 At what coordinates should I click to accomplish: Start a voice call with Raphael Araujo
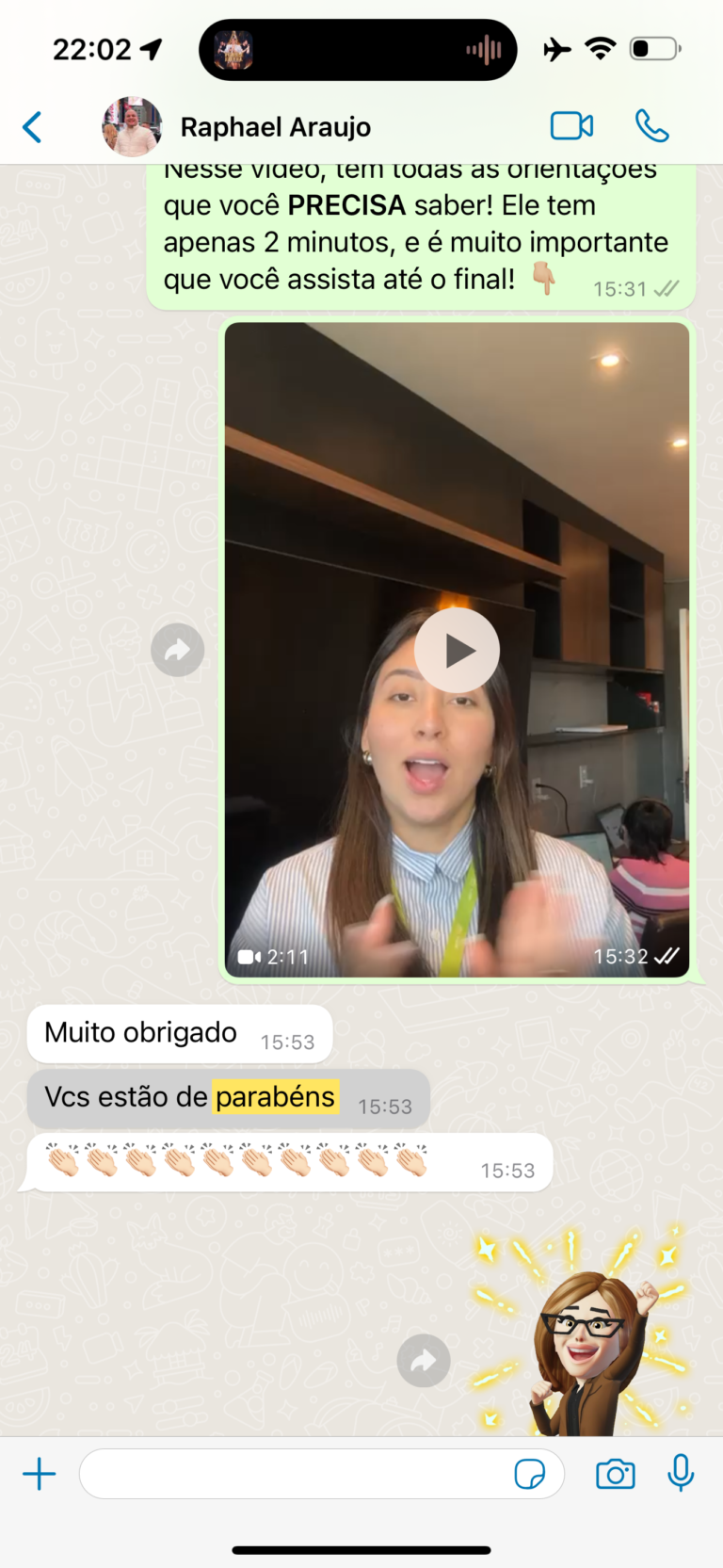[651, 125]
